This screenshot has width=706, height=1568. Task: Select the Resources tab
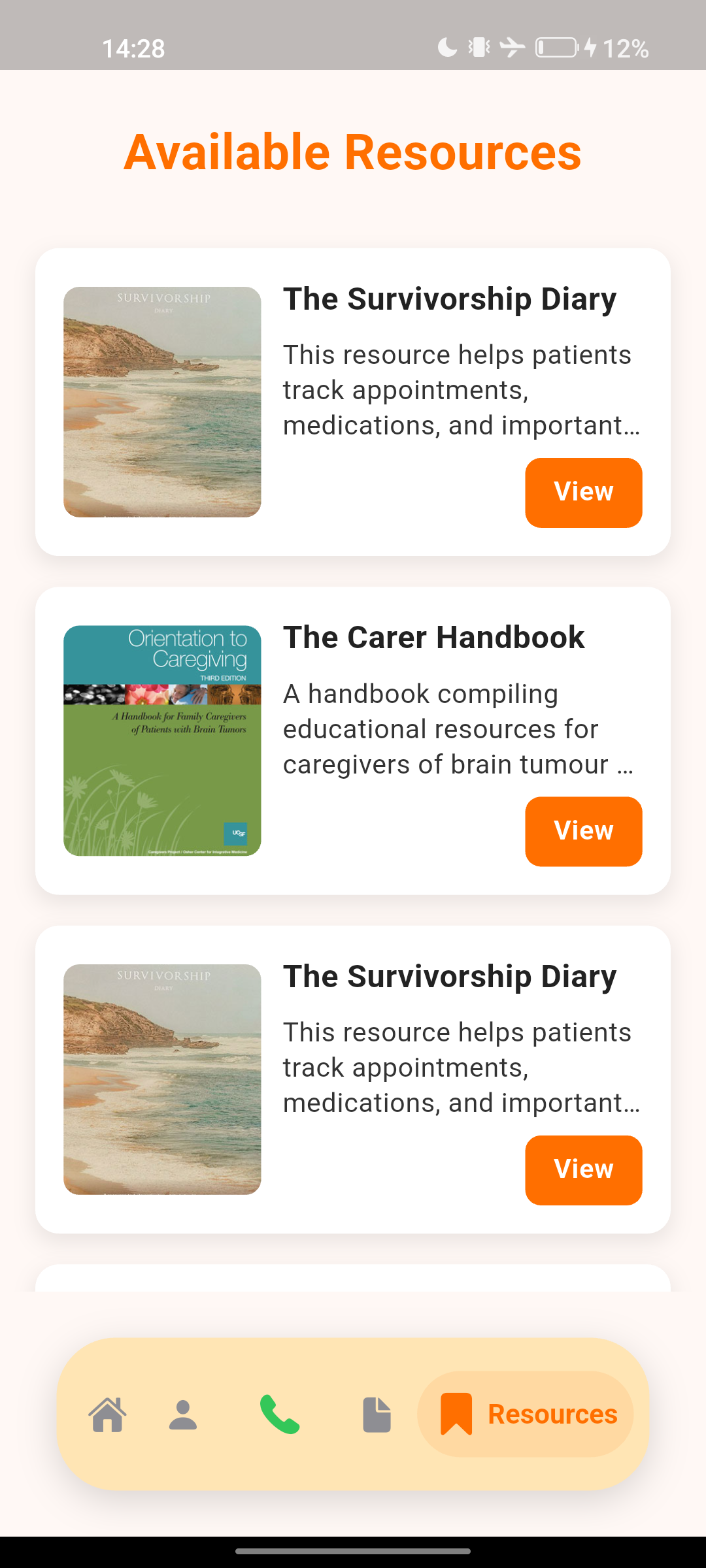tap(526, 1414)
